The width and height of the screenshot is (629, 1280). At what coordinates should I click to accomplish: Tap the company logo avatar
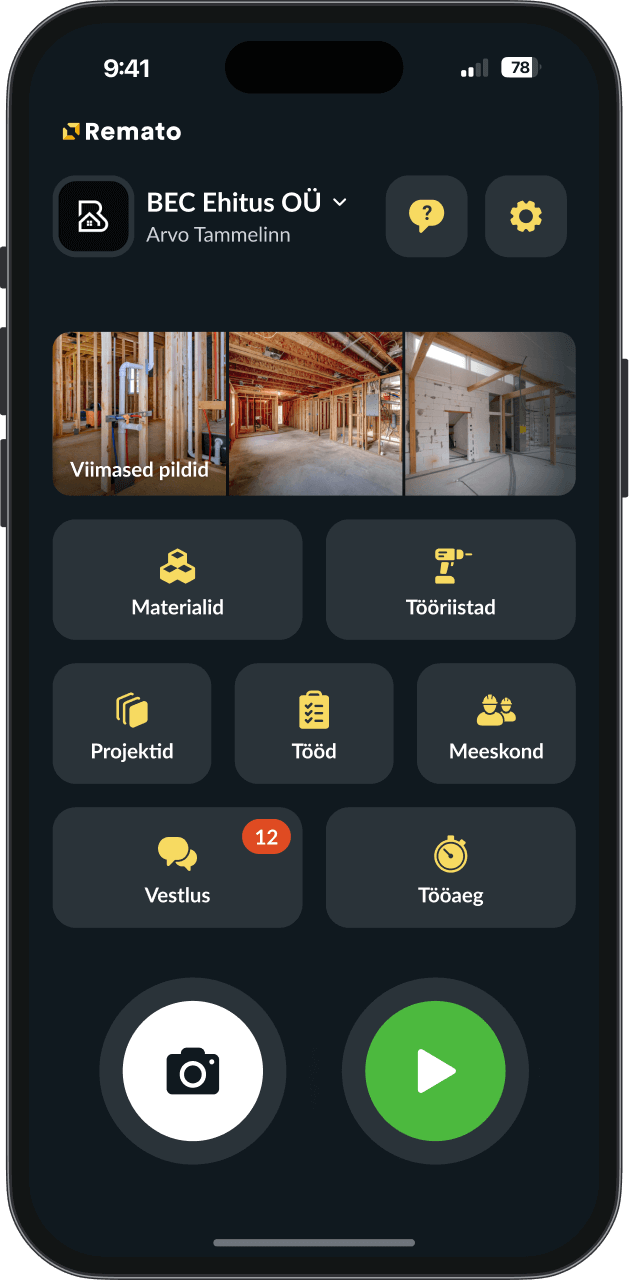pyautogui.click(x=93, y=216)
